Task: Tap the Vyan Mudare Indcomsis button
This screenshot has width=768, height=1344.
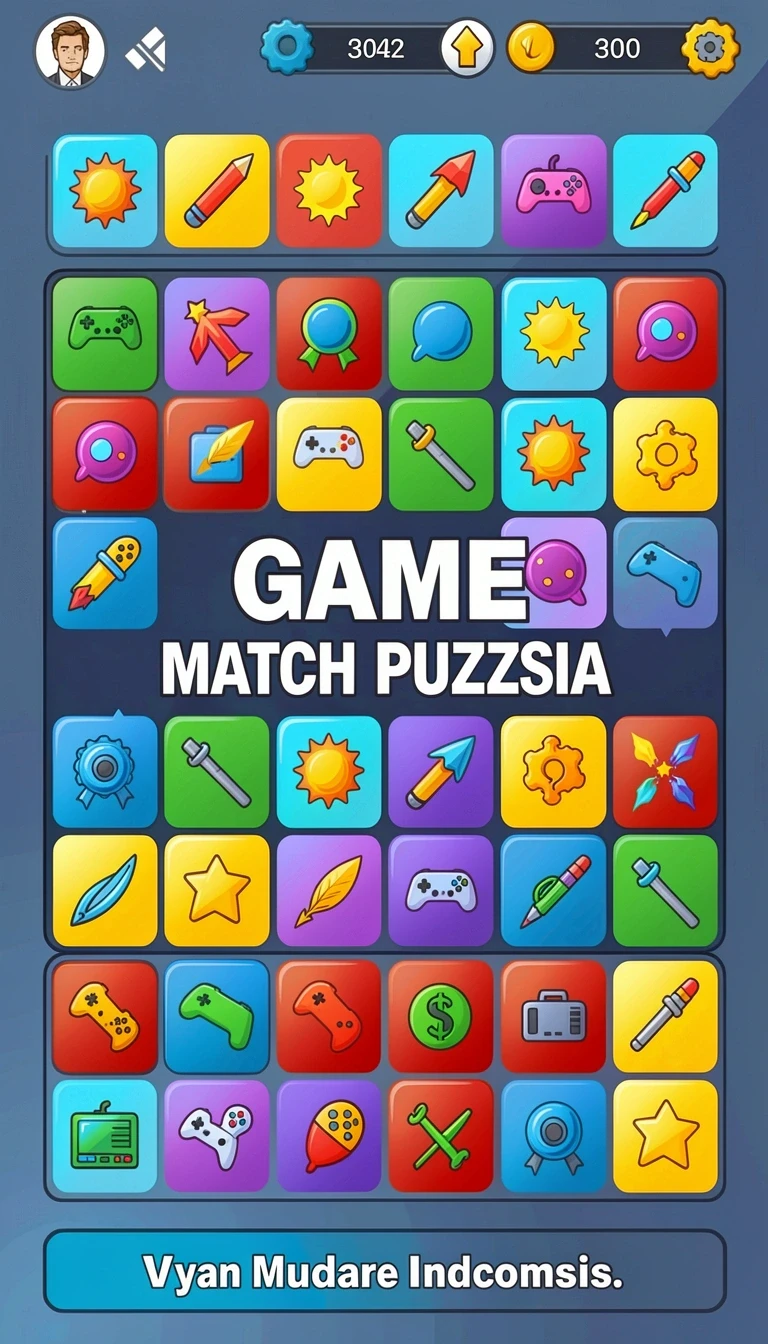Action: click(384, 1272)
